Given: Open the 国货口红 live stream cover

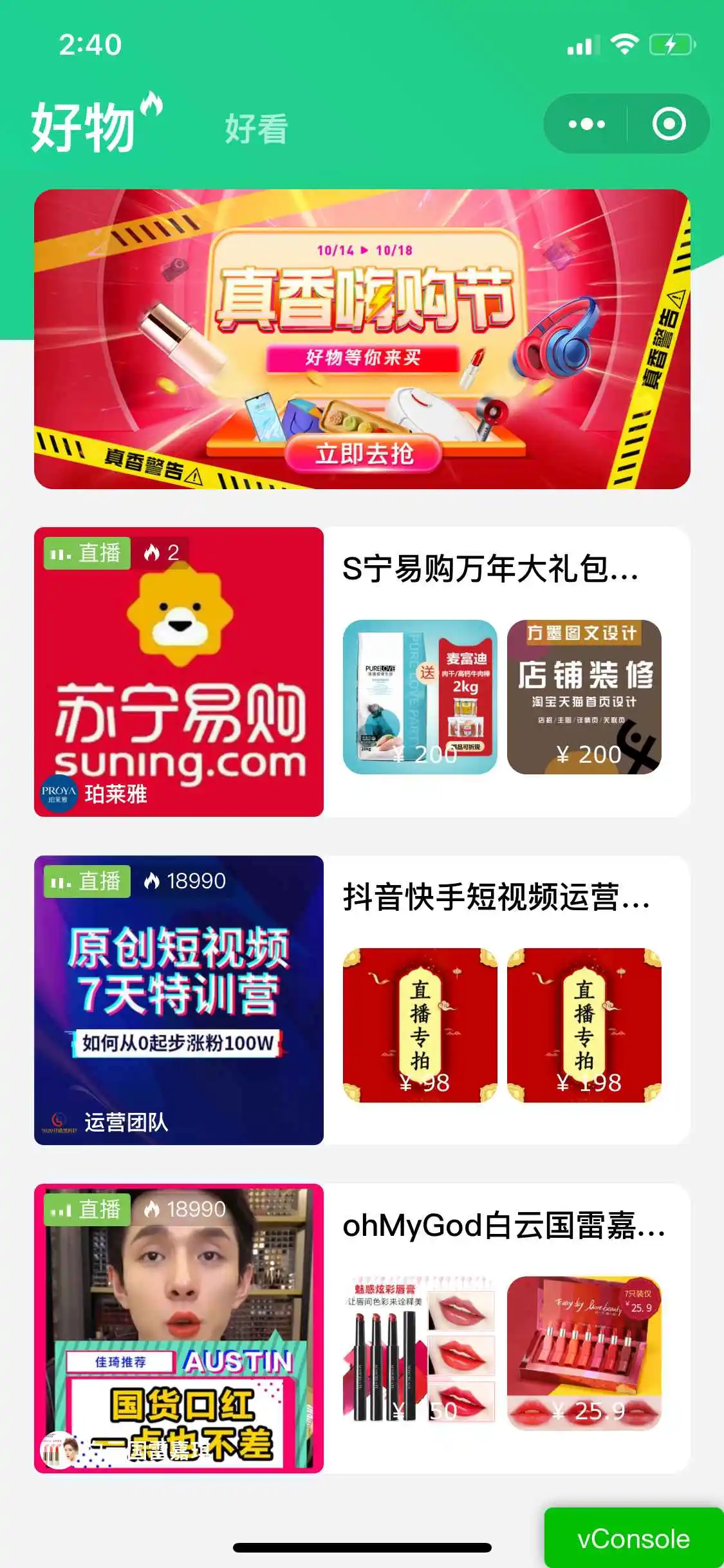Looking at the screenshot, I should [179, 1328].
